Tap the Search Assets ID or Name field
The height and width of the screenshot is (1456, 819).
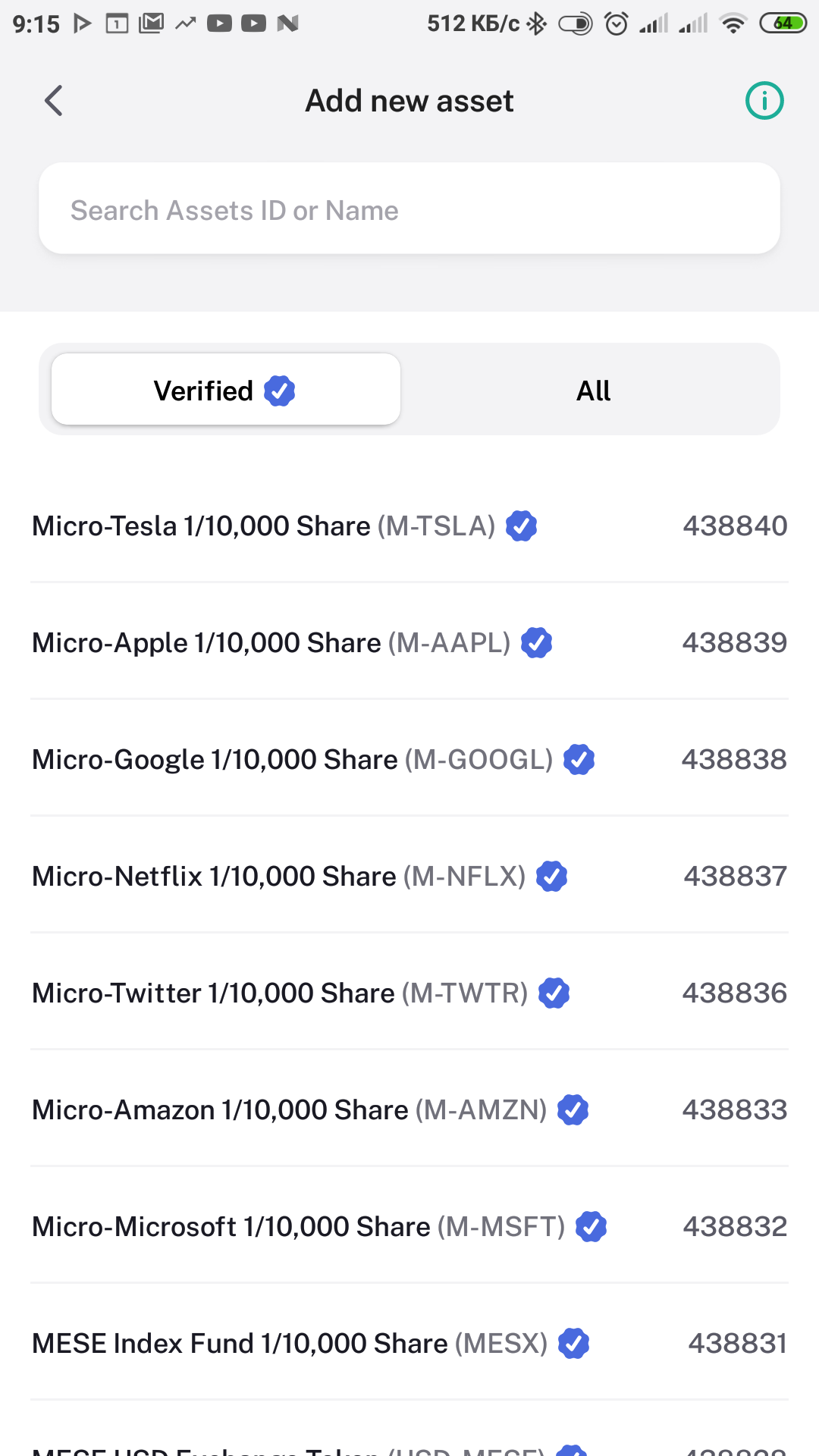[x=409, y=209]
